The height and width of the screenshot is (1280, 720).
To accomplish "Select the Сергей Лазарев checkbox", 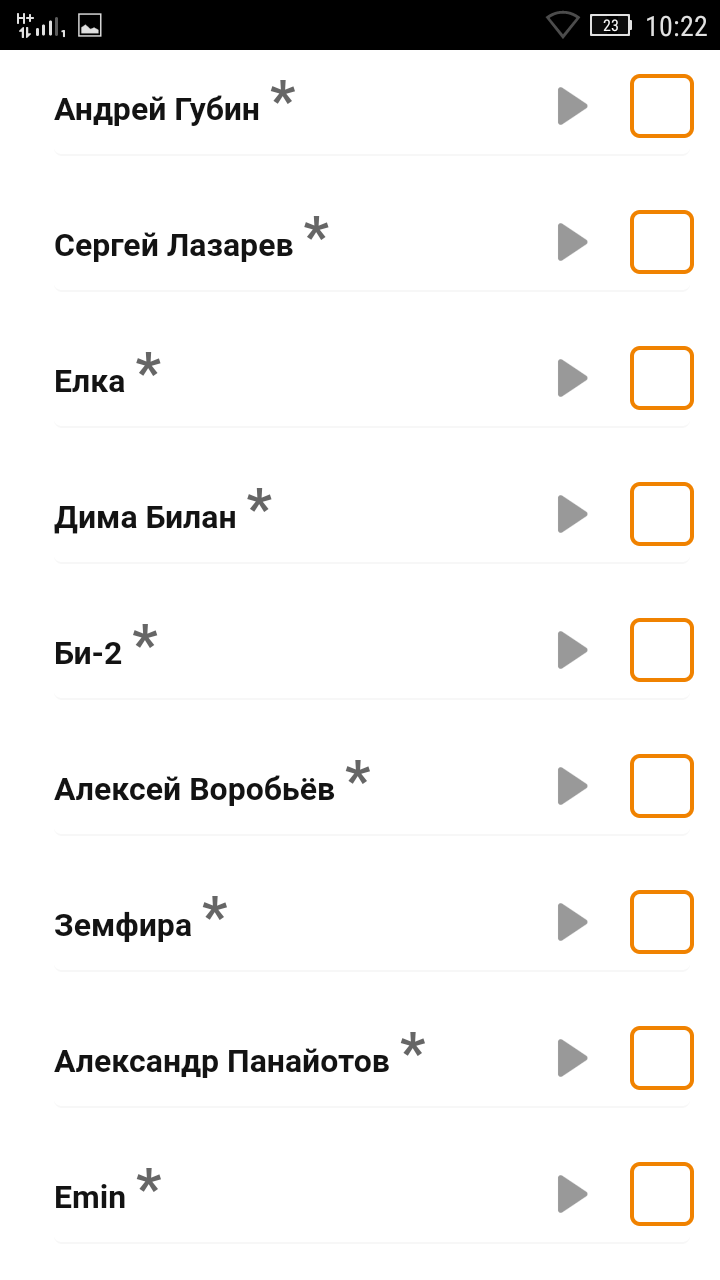I will click(x=661, y=242).
